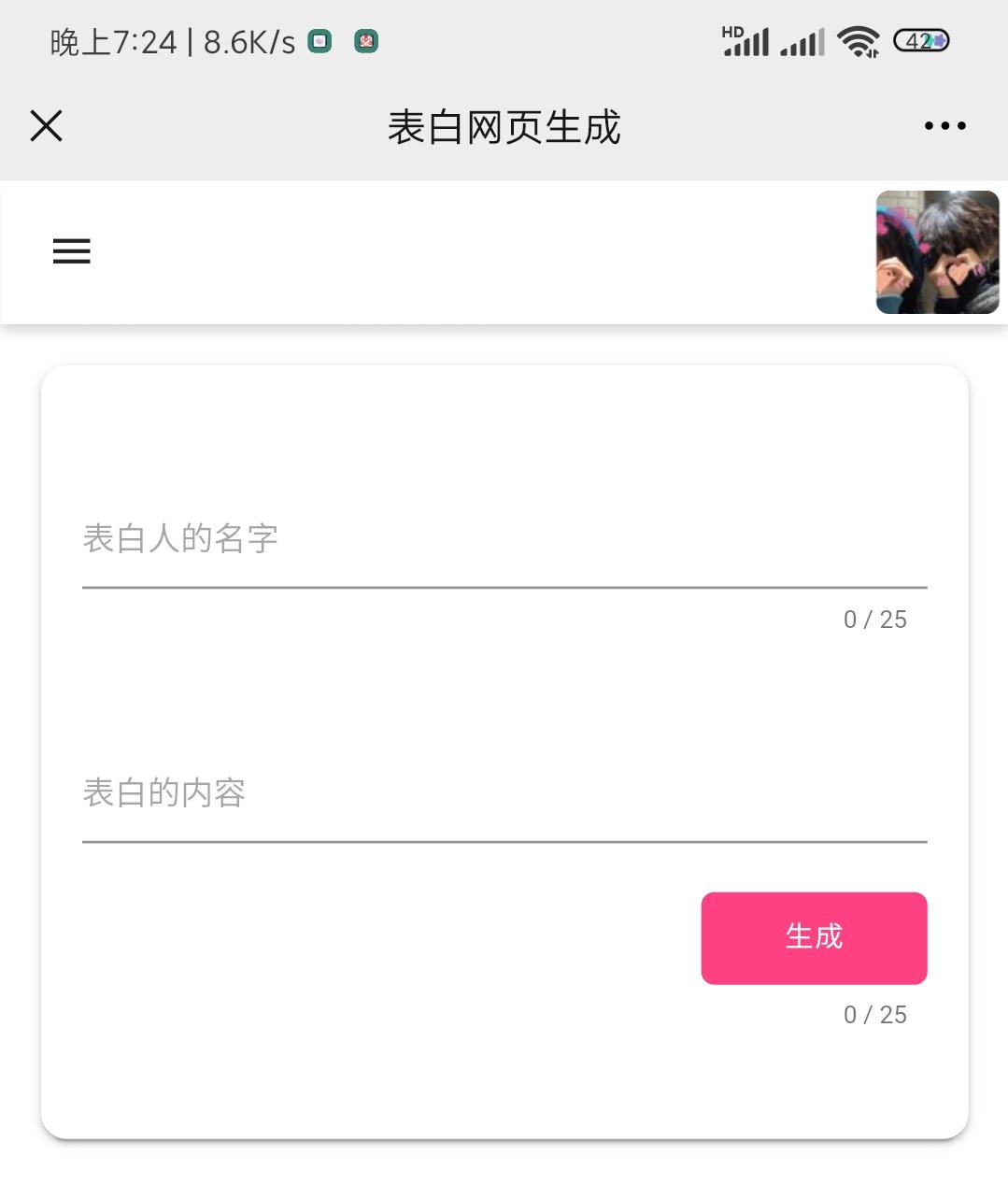The height and width of the screenshot is (1198, 1008).
Task: Close the 表白网页生成 page
Action: tap(46, 125)
